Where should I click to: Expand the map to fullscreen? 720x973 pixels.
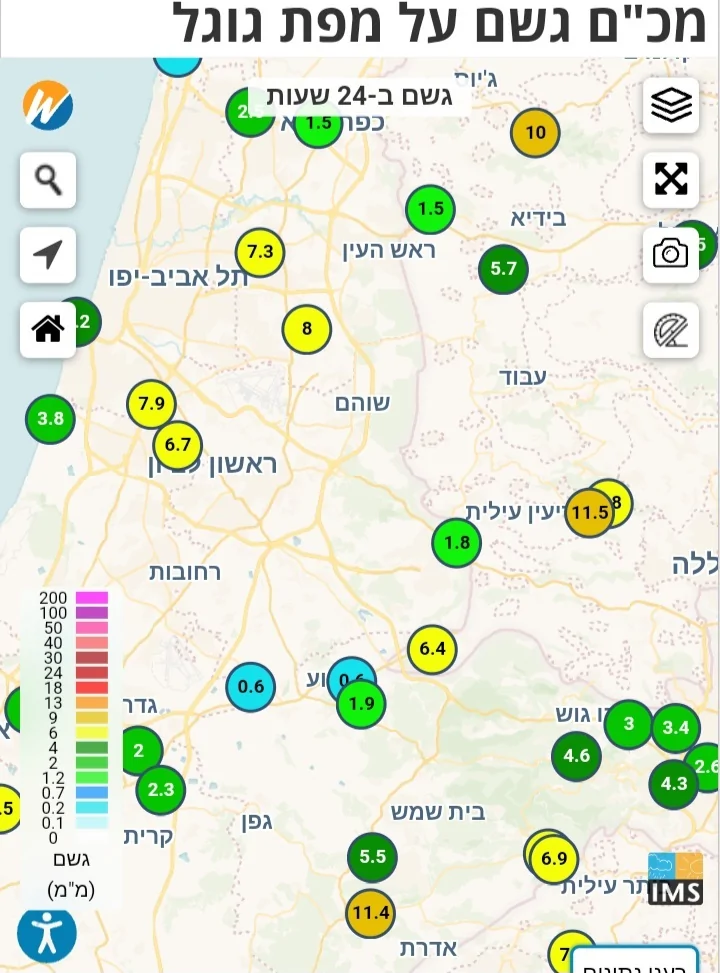[670, 180]
